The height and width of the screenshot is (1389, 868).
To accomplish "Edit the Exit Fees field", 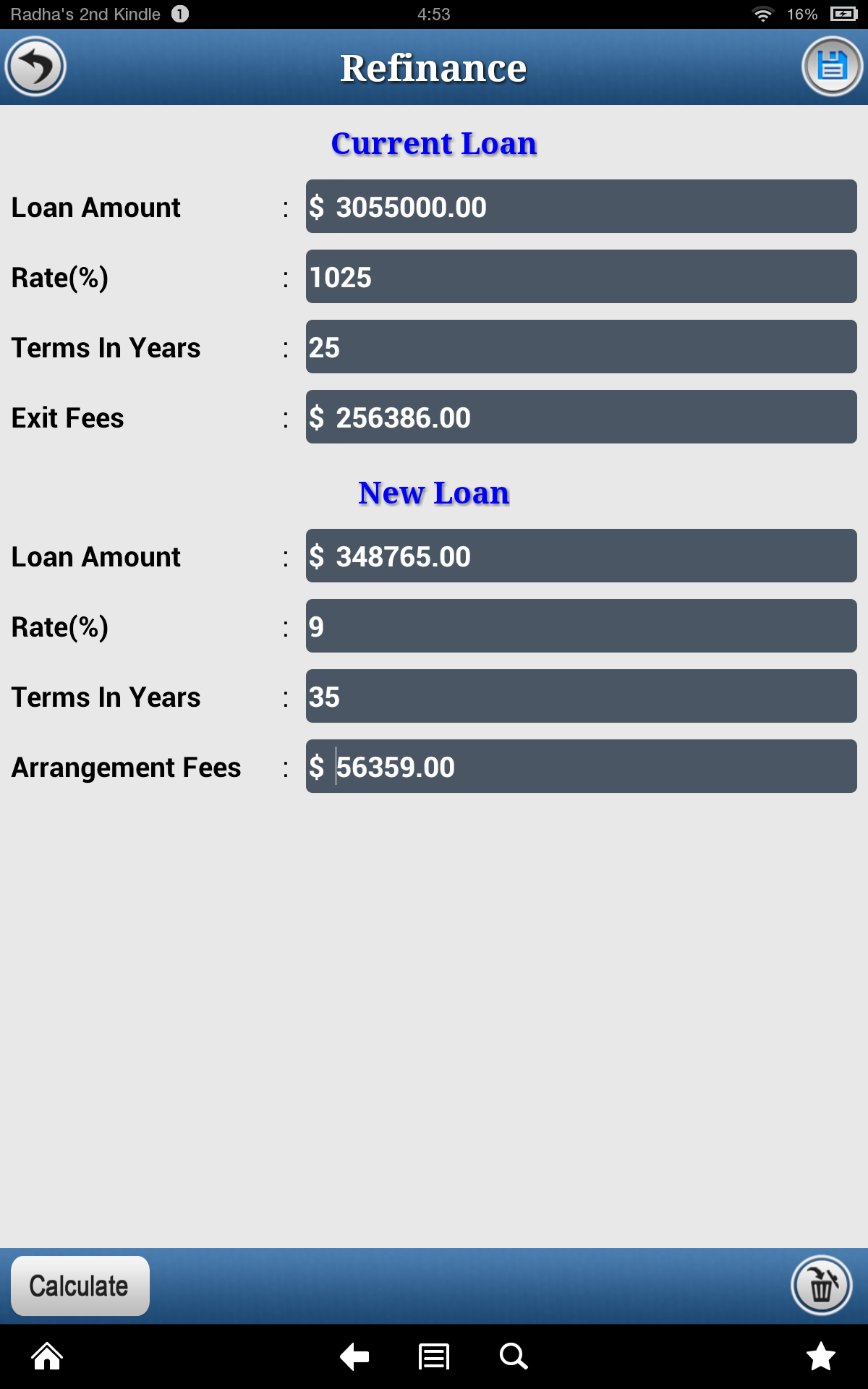I will click(x=581, y=417).
